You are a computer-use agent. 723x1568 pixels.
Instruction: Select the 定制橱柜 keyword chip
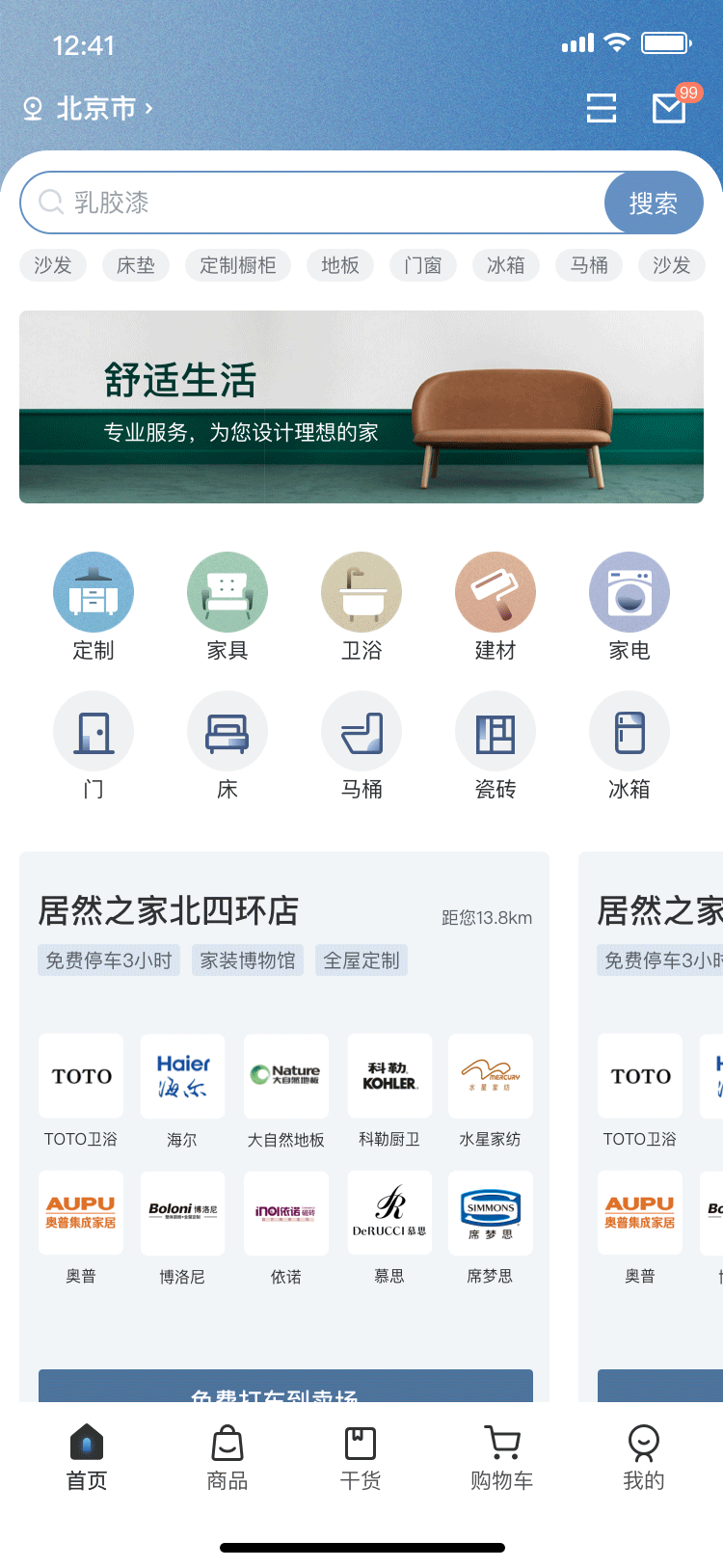coord(238,265)
